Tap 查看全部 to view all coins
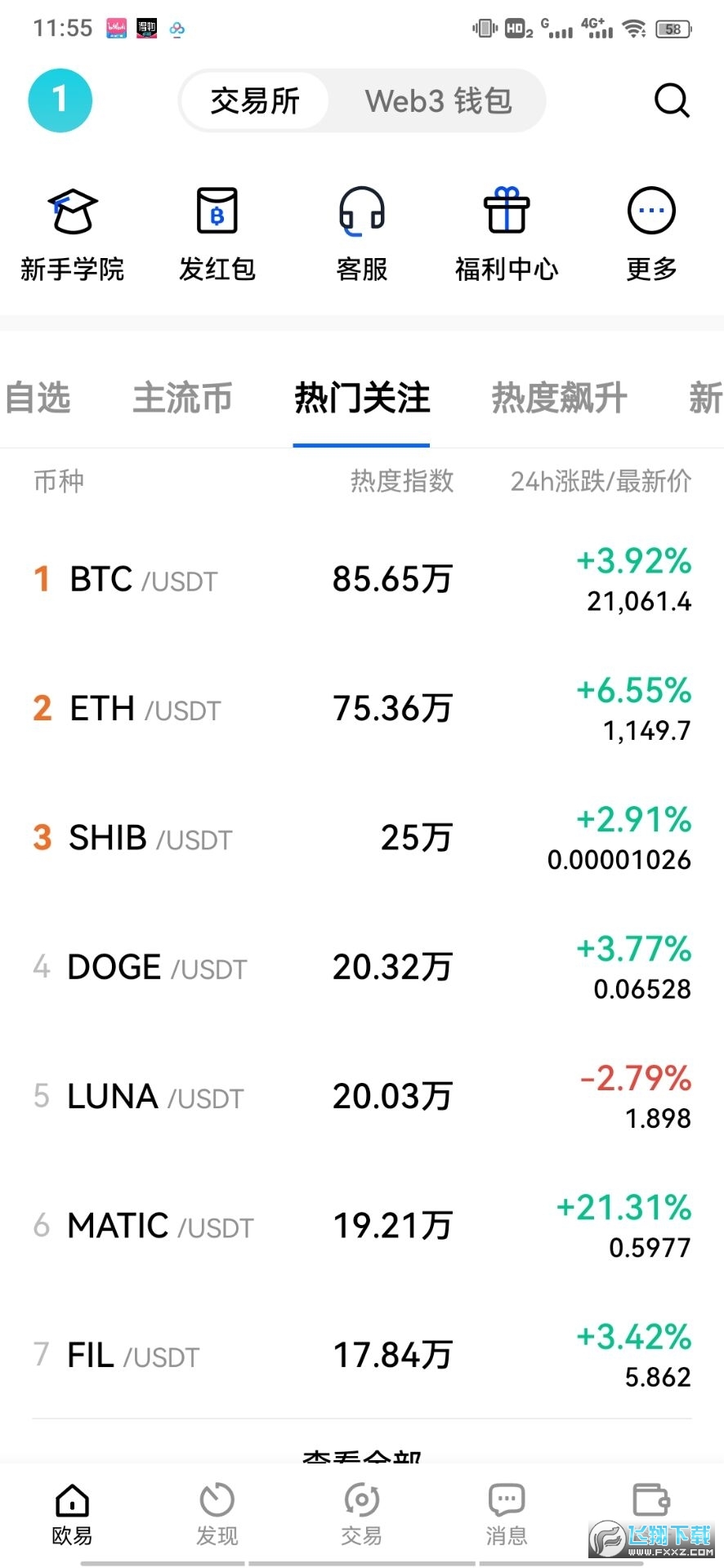Viewport: 724px width, 1568px height. click(x=362, y=1458)
